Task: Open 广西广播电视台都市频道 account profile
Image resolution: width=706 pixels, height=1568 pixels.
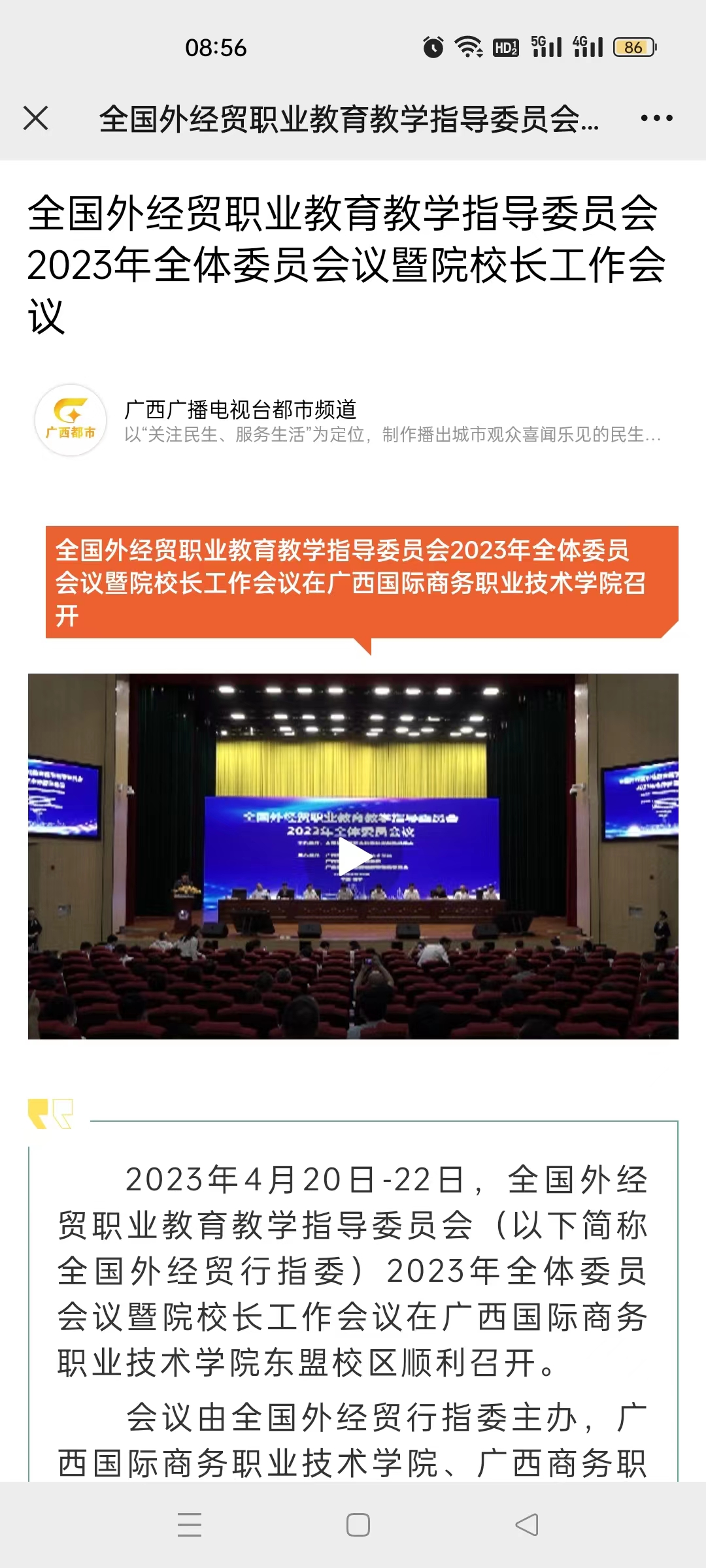Action: (x=240, y=410)
